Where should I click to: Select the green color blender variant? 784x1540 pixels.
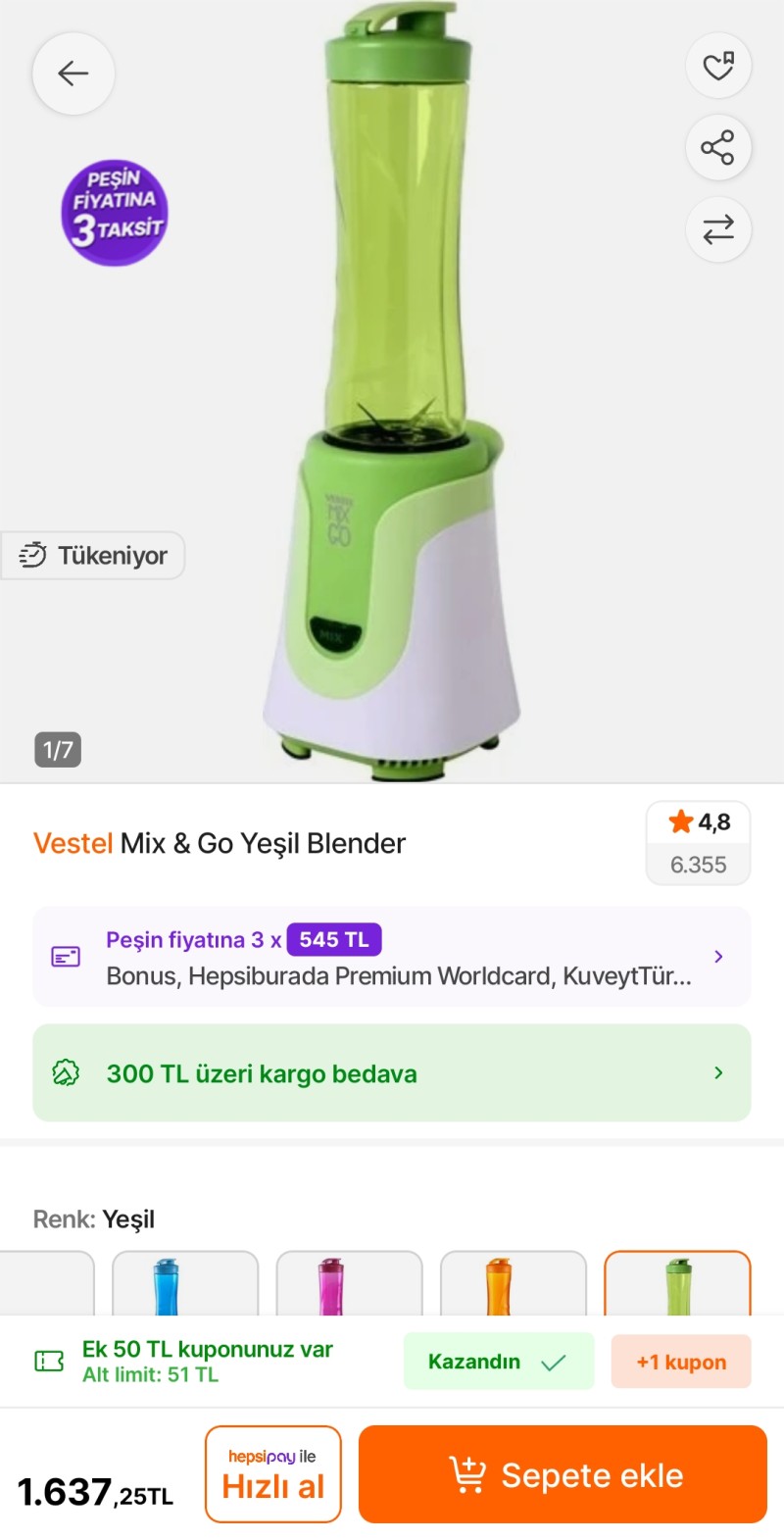click(677, 1284)
